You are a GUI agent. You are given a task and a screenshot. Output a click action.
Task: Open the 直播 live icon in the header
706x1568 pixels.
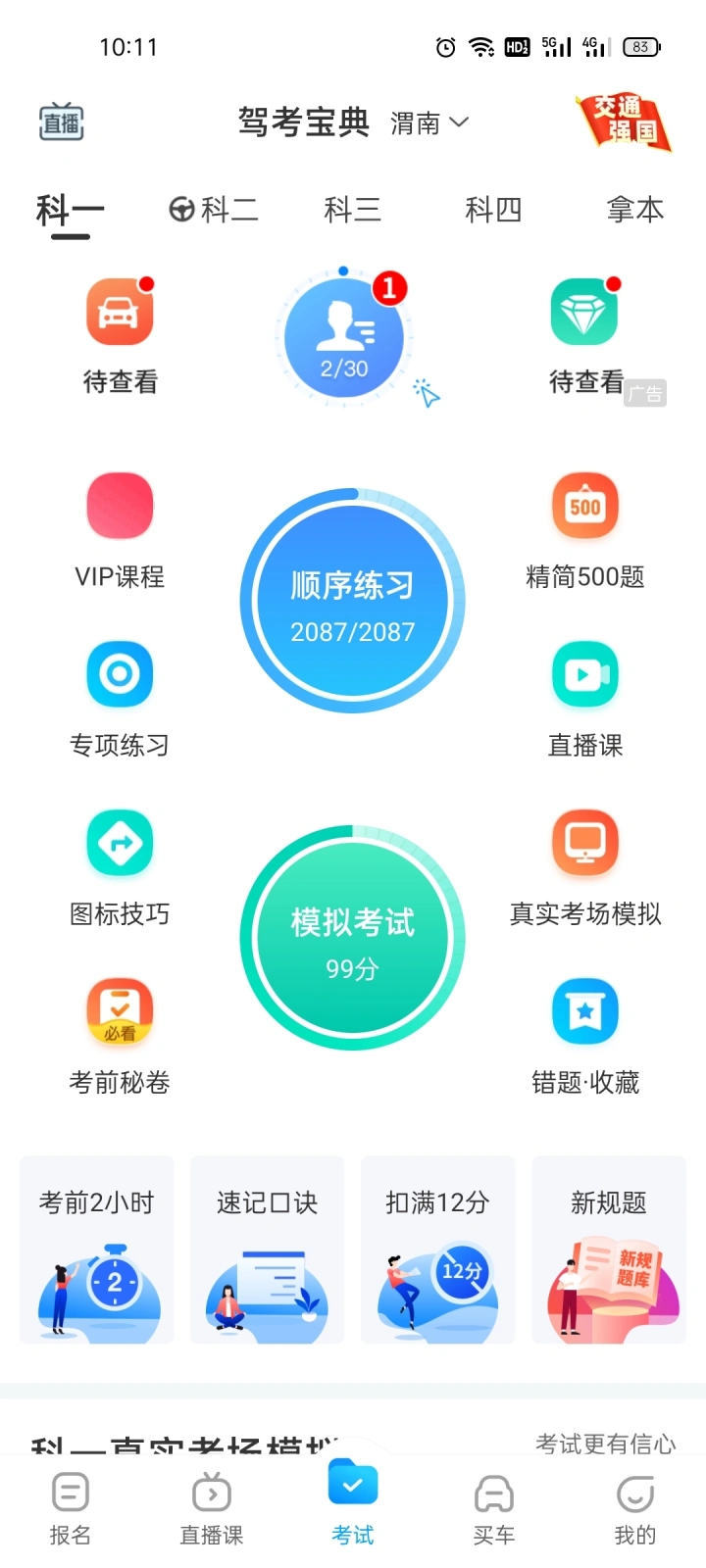pos(62,122)
